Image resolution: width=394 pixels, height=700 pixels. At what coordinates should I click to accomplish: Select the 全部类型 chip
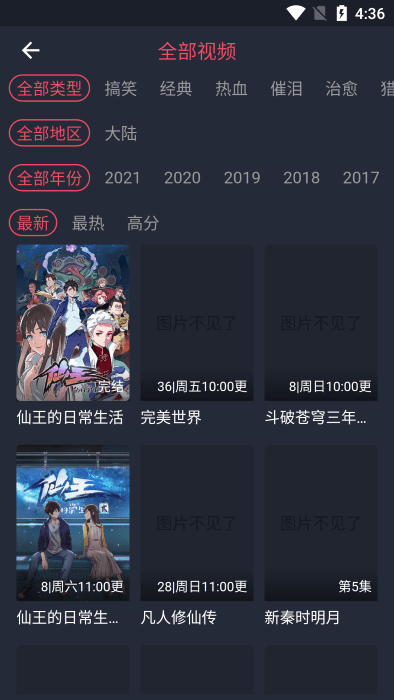click(50, 88)
